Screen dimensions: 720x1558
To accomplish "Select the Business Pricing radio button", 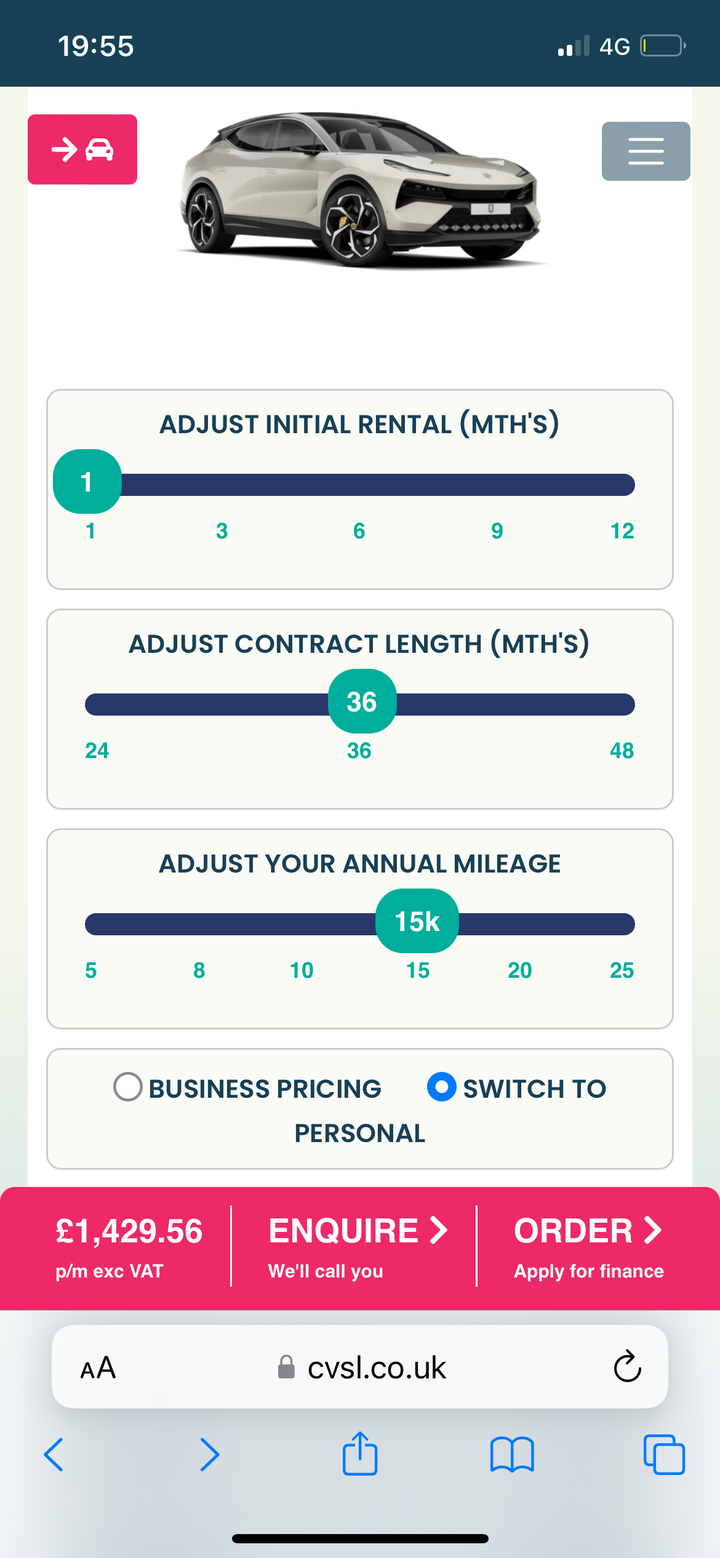I will 128,1087.
